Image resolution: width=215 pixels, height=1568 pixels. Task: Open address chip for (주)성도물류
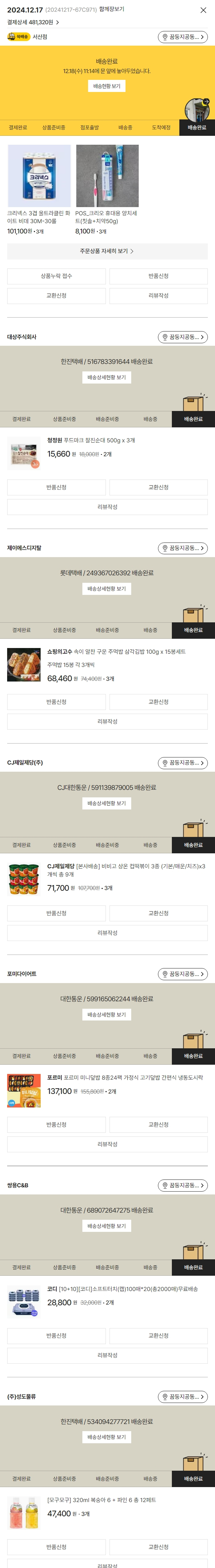(x=183, y=1396)
